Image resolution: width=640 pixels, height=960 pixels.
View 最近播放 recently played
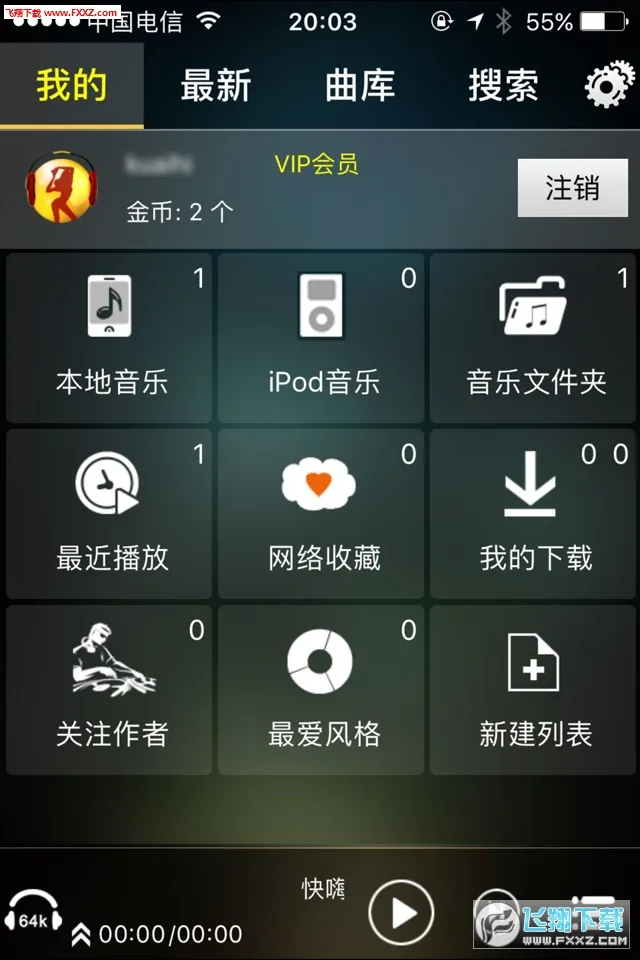[110, 514]
